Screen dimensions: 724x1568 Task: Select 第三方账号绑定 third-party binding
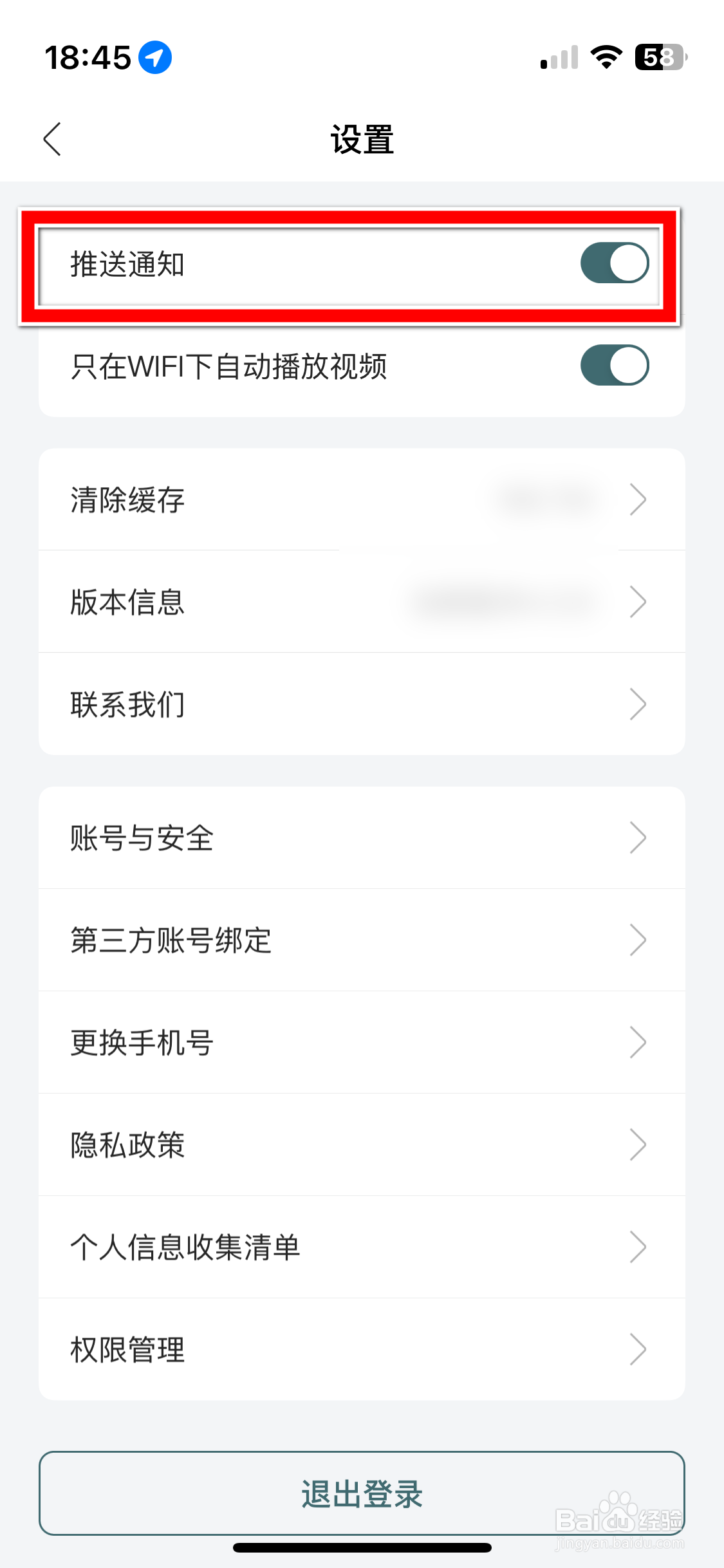[x=362, y=940]
